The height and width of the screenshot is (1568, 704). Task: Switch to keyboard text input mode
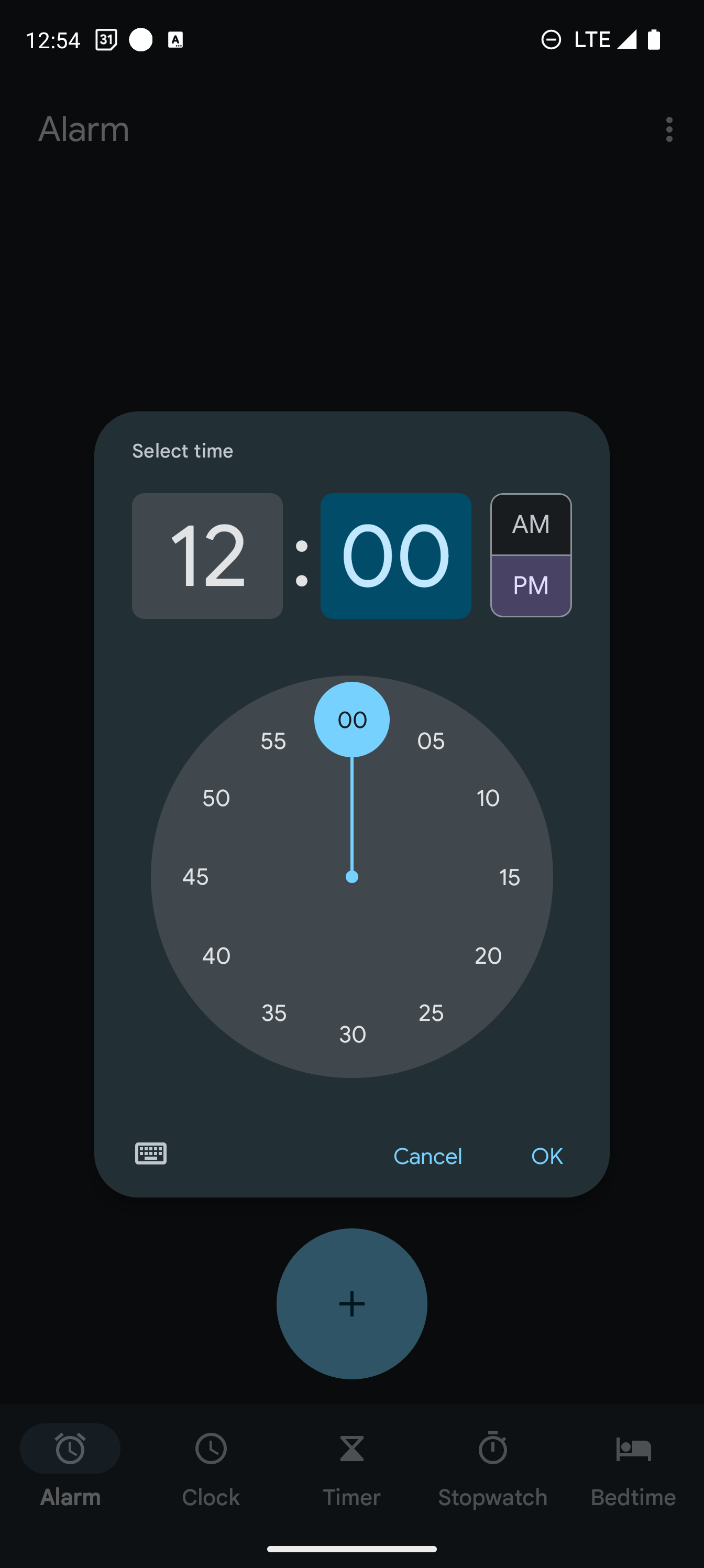(x=151, y=1153)
